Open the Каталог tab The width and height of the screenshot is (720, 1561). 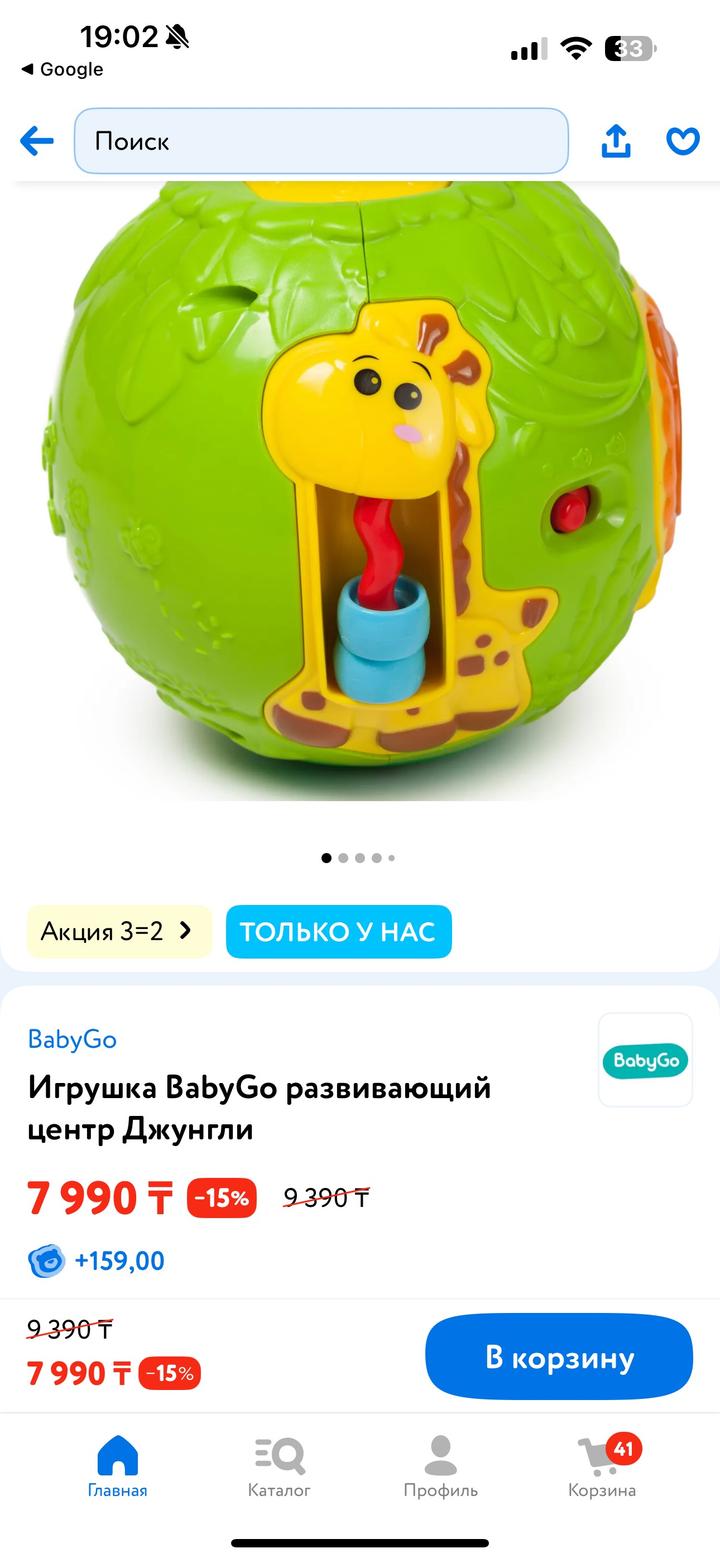coord(279,1467)
